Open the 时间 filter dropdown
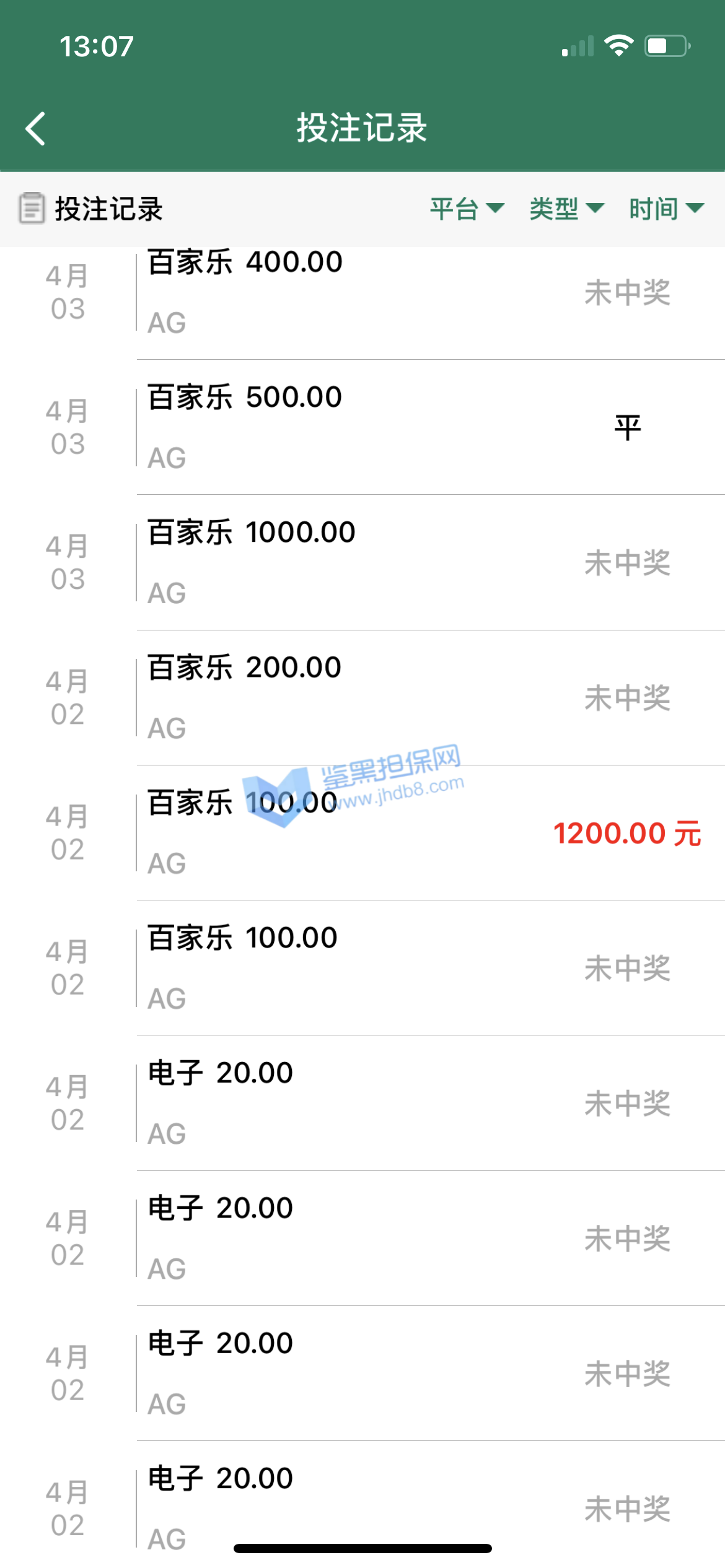This screenshot has height=1568, width=725. (x=666, y=209)
